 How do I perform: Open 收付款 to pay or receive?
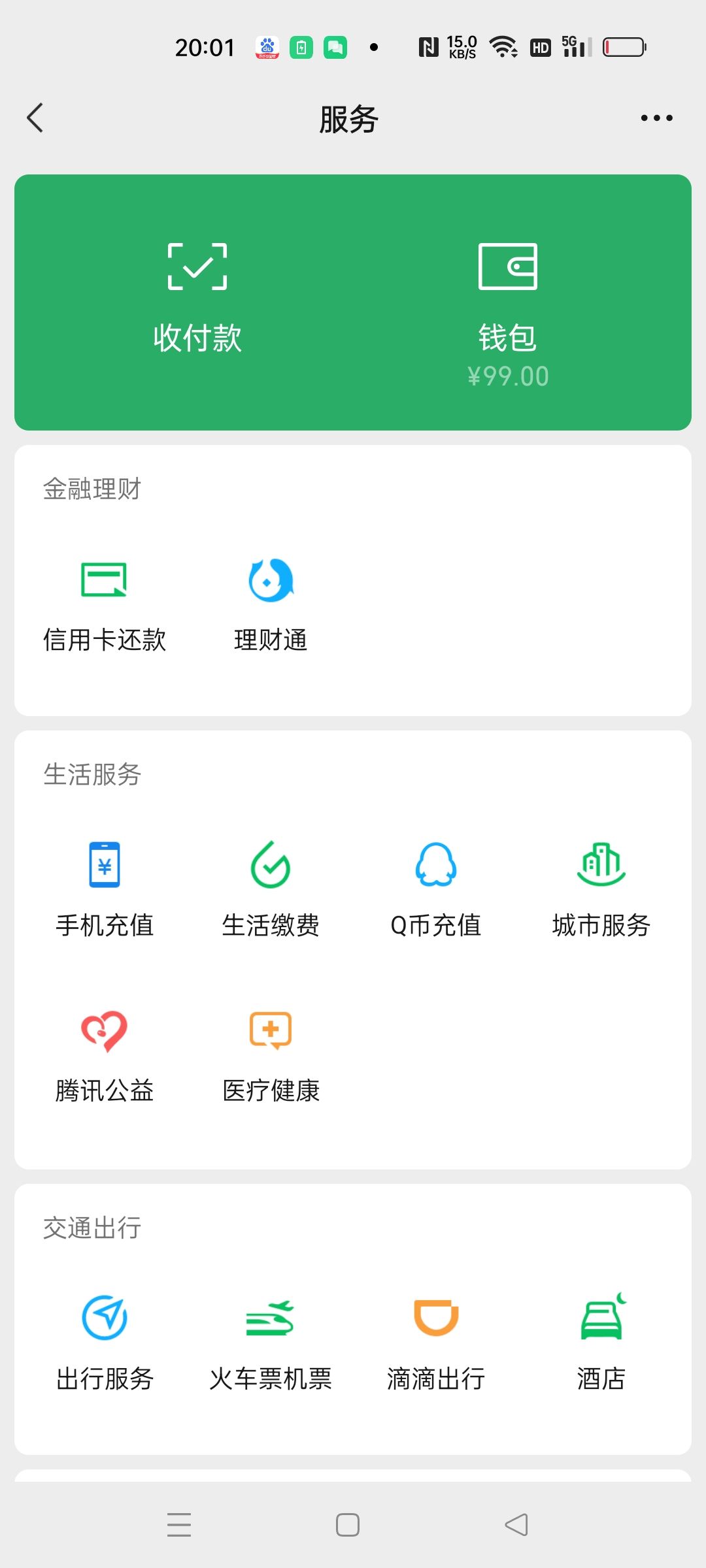click(197, 301)
